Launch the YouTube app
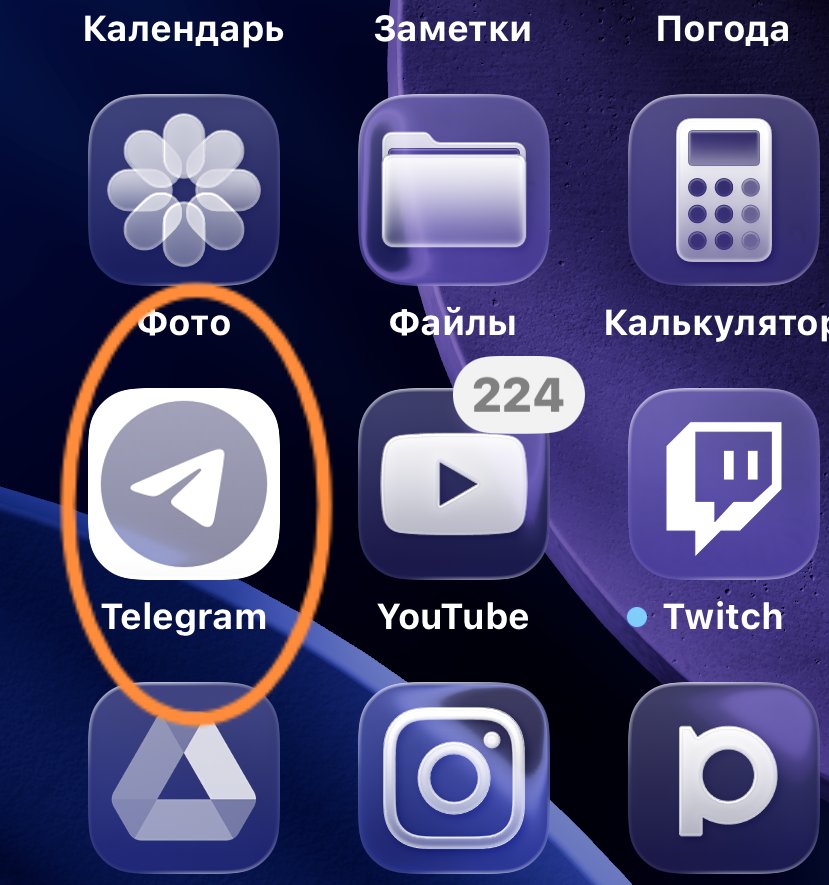 tap(453, 486)
